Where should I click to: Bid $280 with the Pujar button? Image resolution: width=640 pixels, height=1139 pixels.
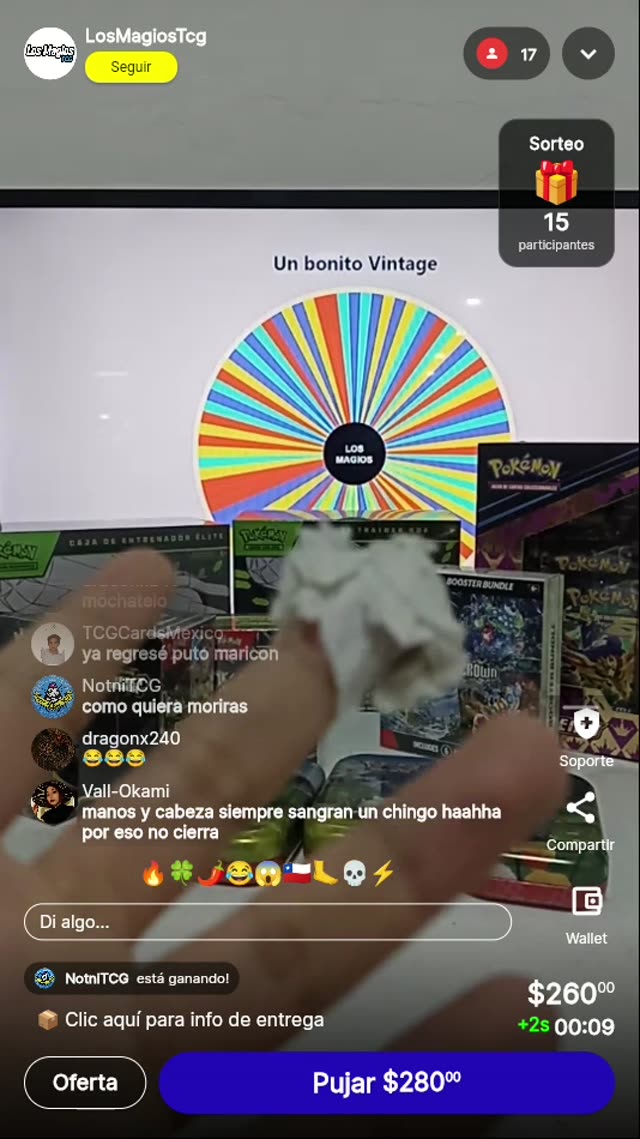(387, 1082)
